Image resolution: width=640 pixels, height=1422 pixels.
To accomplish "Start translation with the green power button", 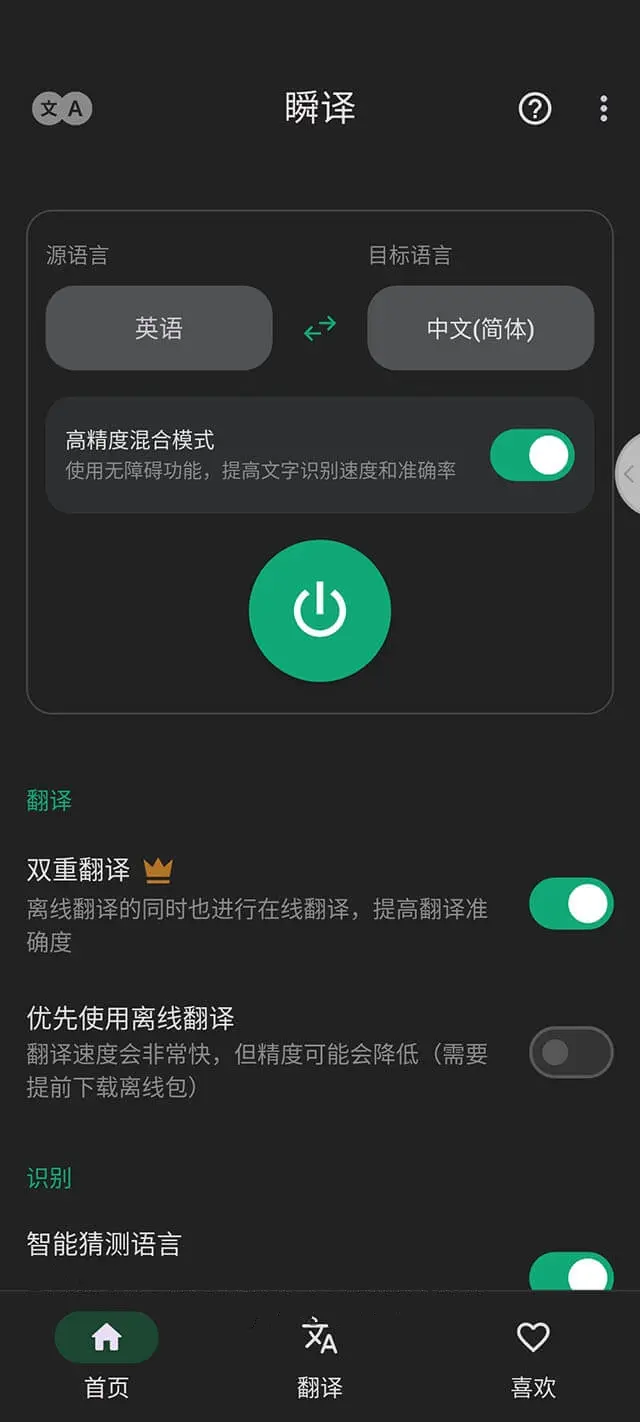I will [x=319, y=610].
